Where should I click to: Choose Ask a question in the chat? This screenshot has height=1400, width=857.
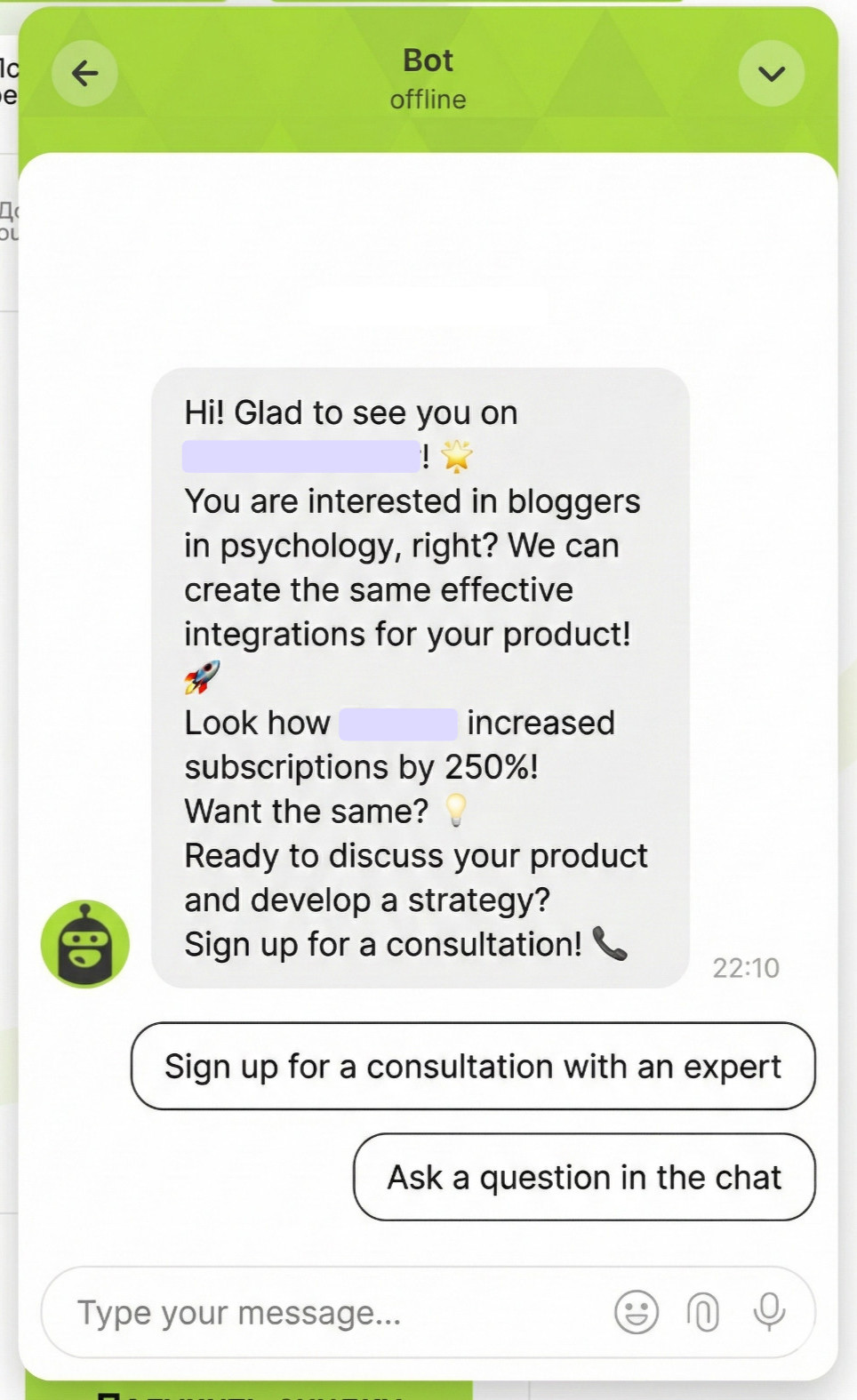tap(584, 1177)
